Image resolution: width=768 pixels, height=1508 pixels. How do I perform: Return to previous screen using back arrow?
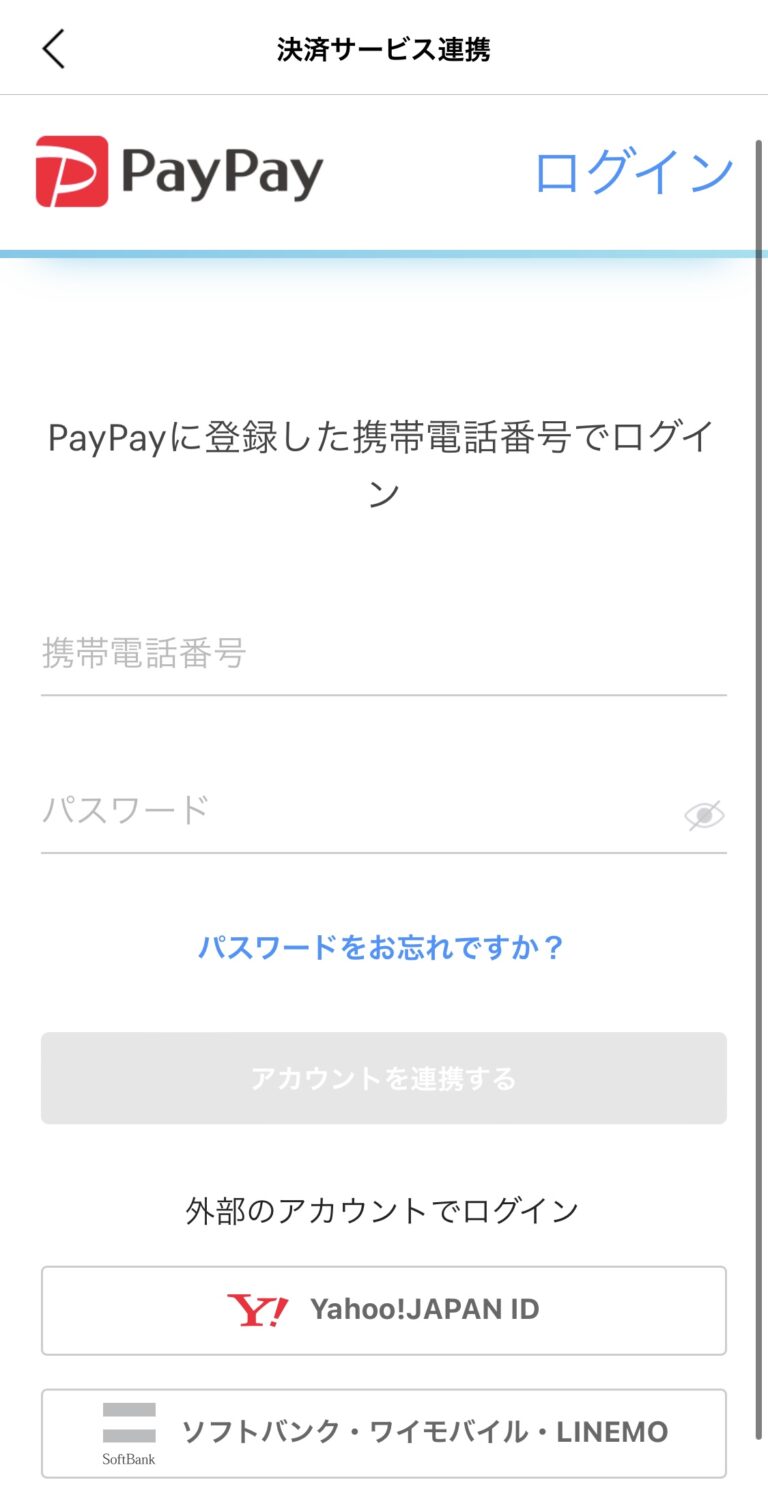tap(53, 47)
